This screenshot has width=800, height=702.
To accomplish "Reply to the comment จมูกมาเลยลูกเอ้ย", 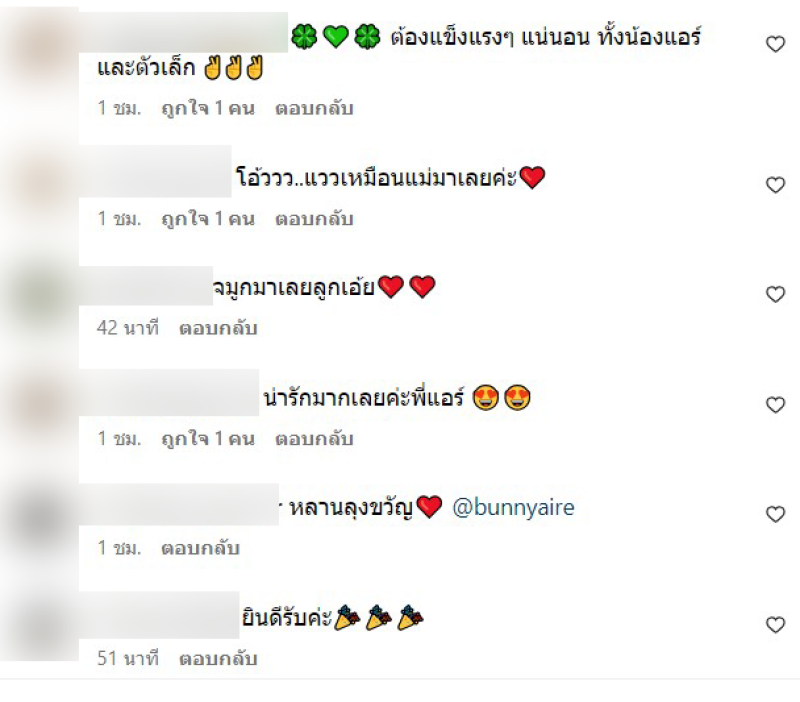I will coord(218,328).
